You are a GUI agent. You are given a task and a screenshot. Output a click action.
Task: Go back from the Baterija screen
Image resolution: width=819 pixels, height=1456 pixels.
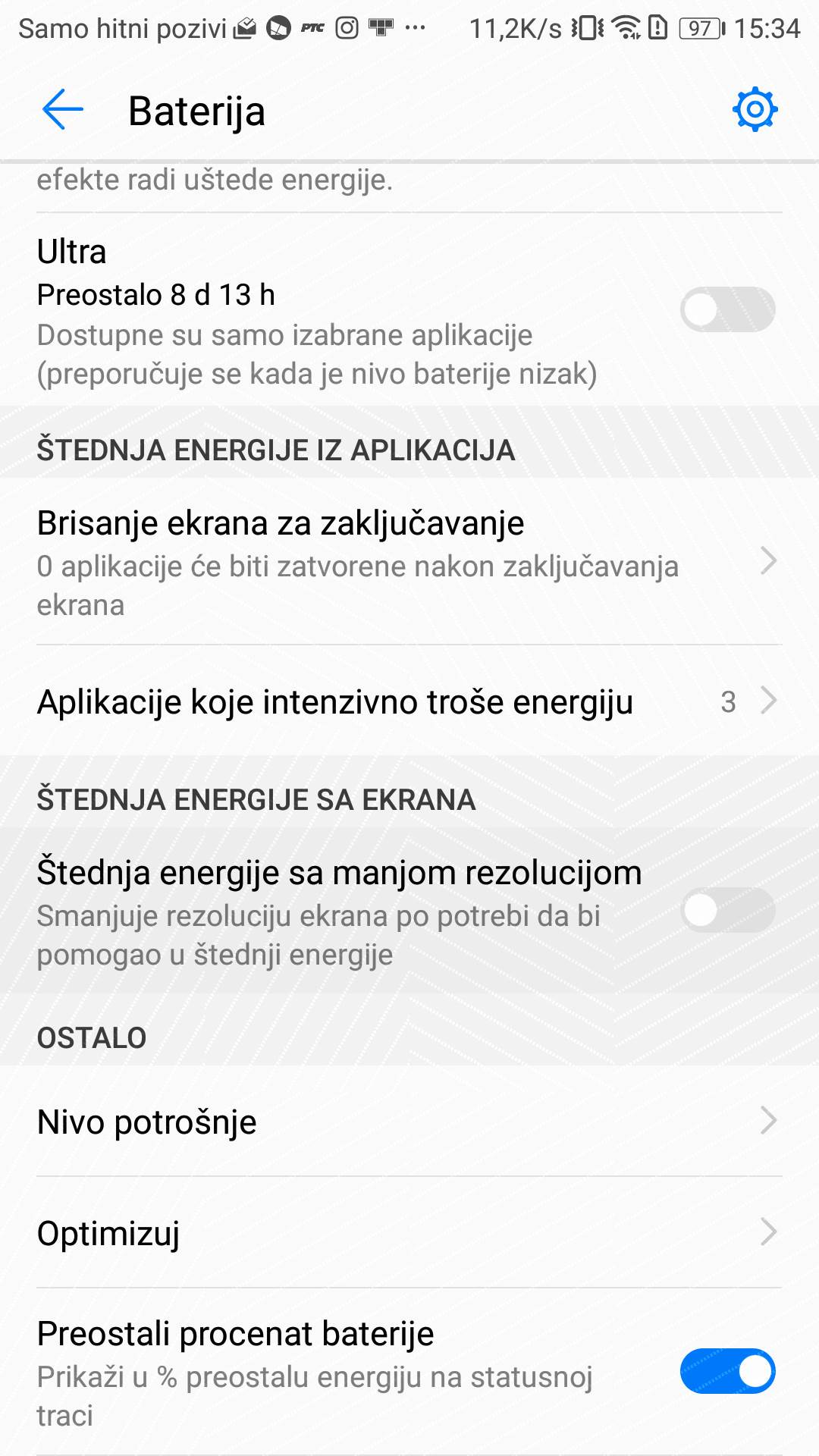point(63,110)
